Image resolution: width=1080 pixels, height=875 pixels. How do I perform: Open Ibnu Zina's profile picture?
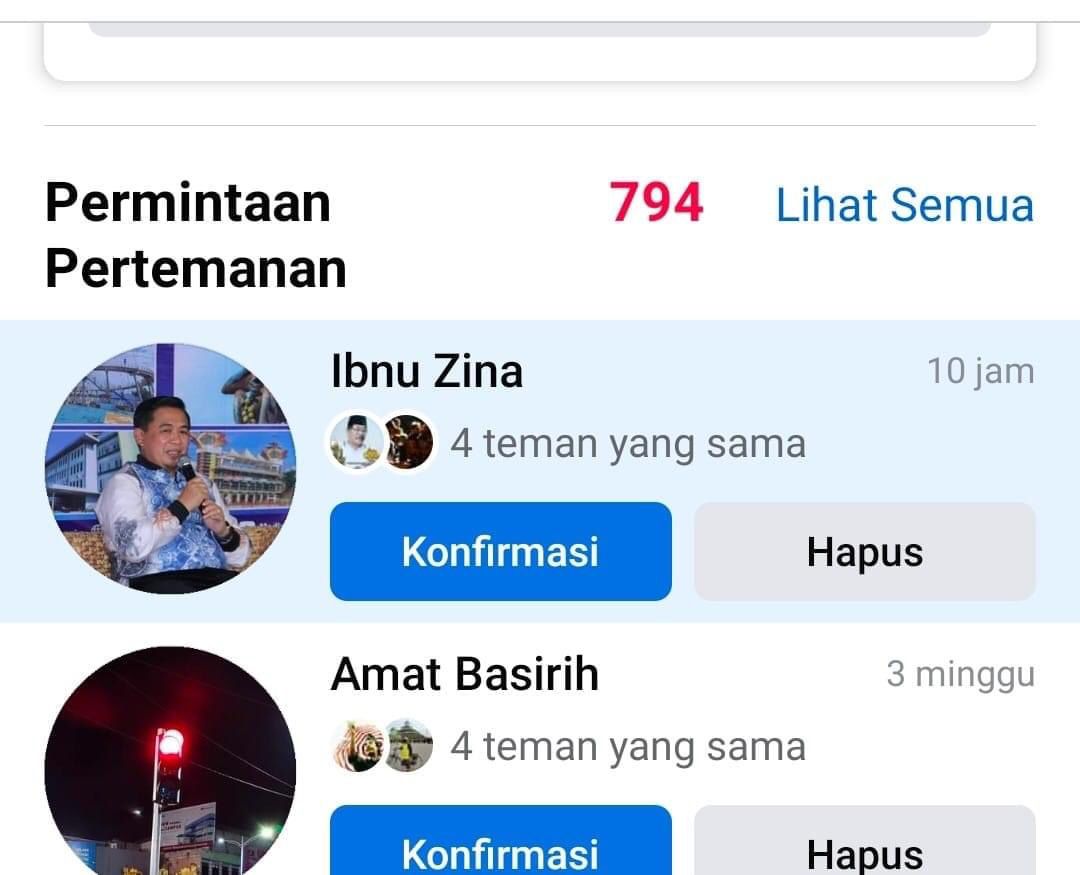pyautogui.click(x=170, y=468)
